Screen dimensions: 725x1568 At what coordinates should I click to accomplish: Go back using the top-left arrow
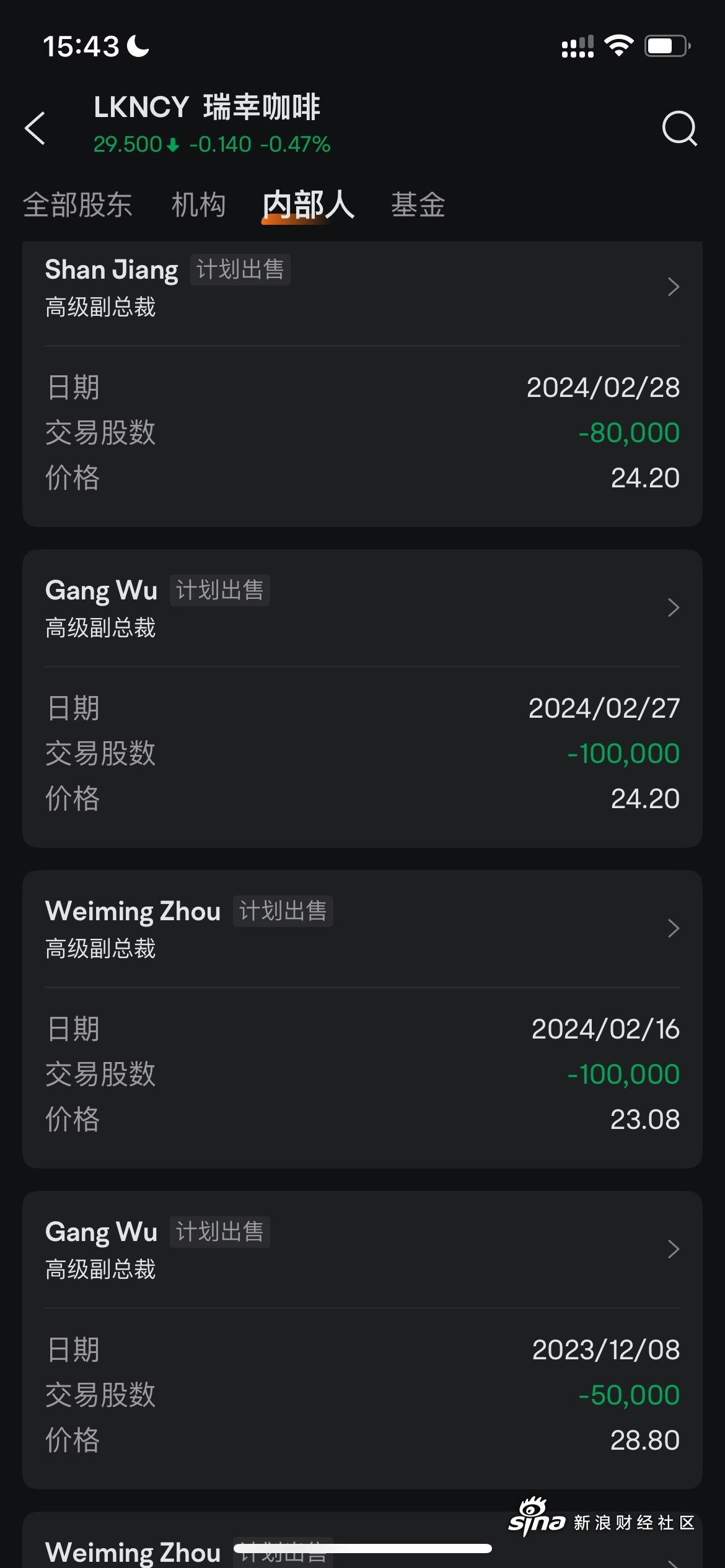pyautogui.click(x=35, y=128)
